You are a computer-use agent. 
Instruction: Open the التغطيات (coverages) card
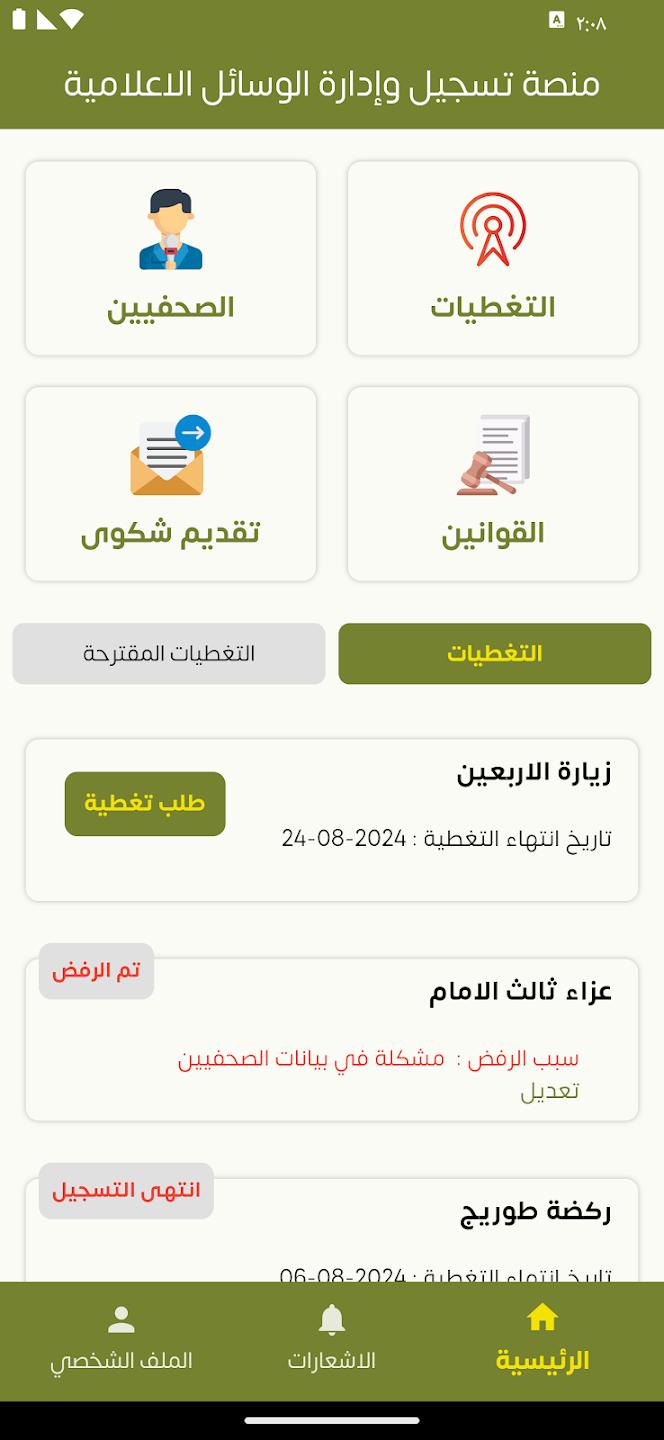[x=493, y=258]
